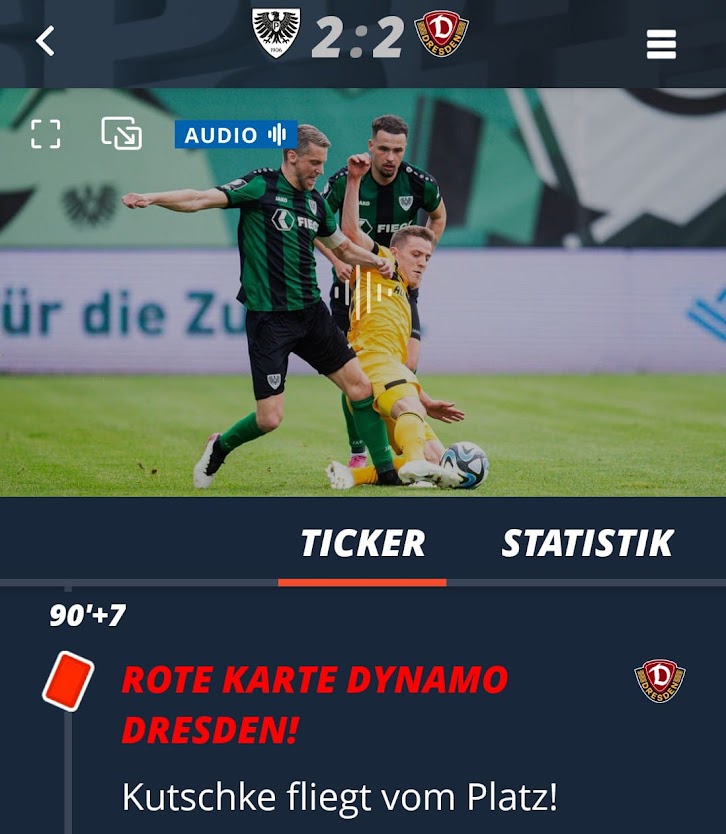
Task: Switch to the STATISTIK tab
Action: tap(587, 543)
